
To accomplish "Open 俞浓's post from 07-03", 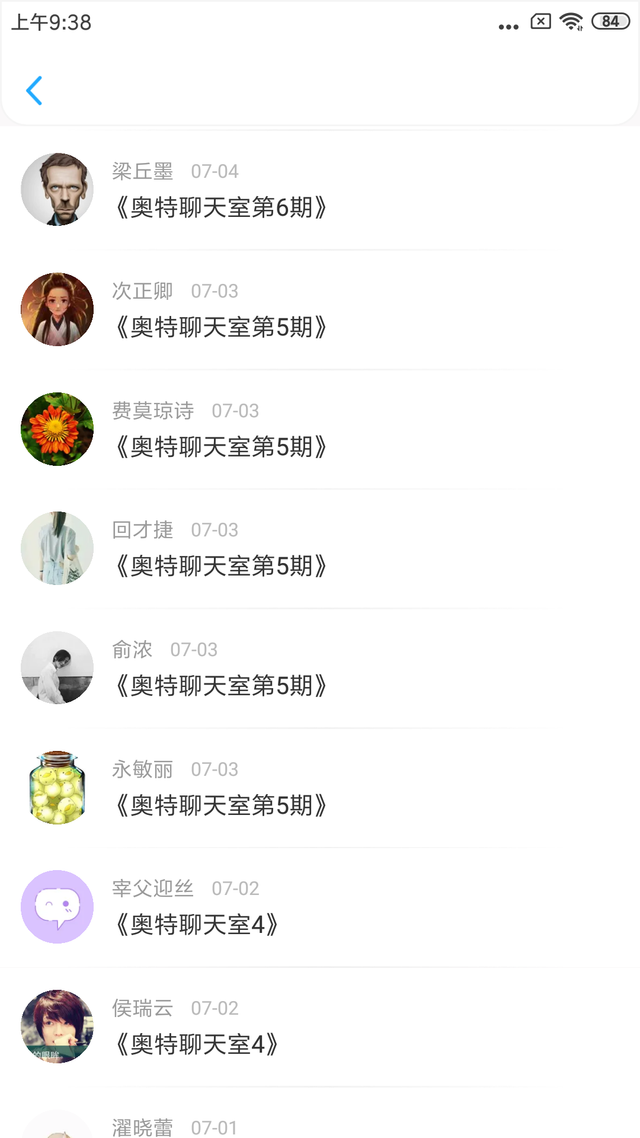I will point(221,686).
